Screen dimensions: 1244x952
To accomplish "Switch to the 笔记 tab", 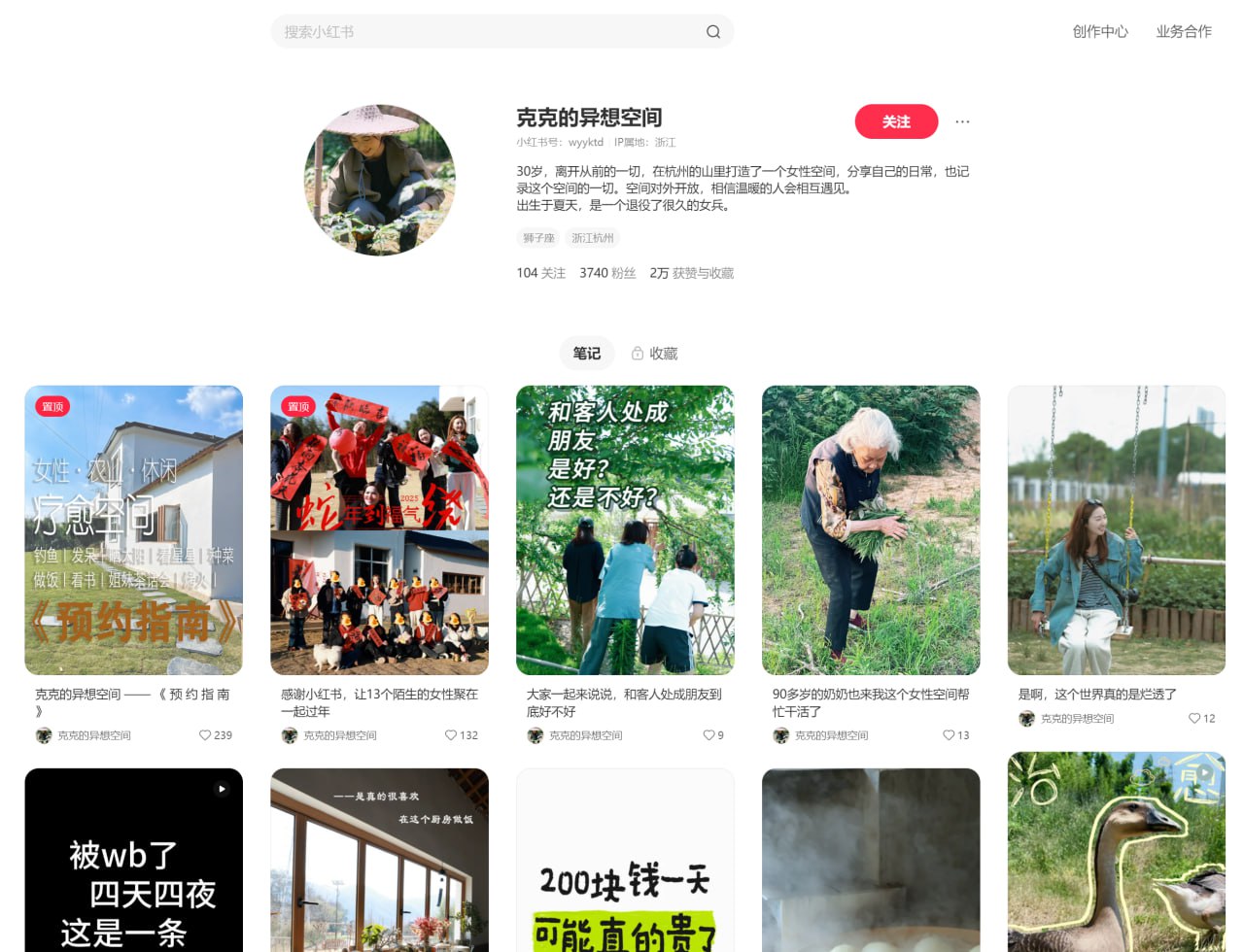I will pos(586,354).
